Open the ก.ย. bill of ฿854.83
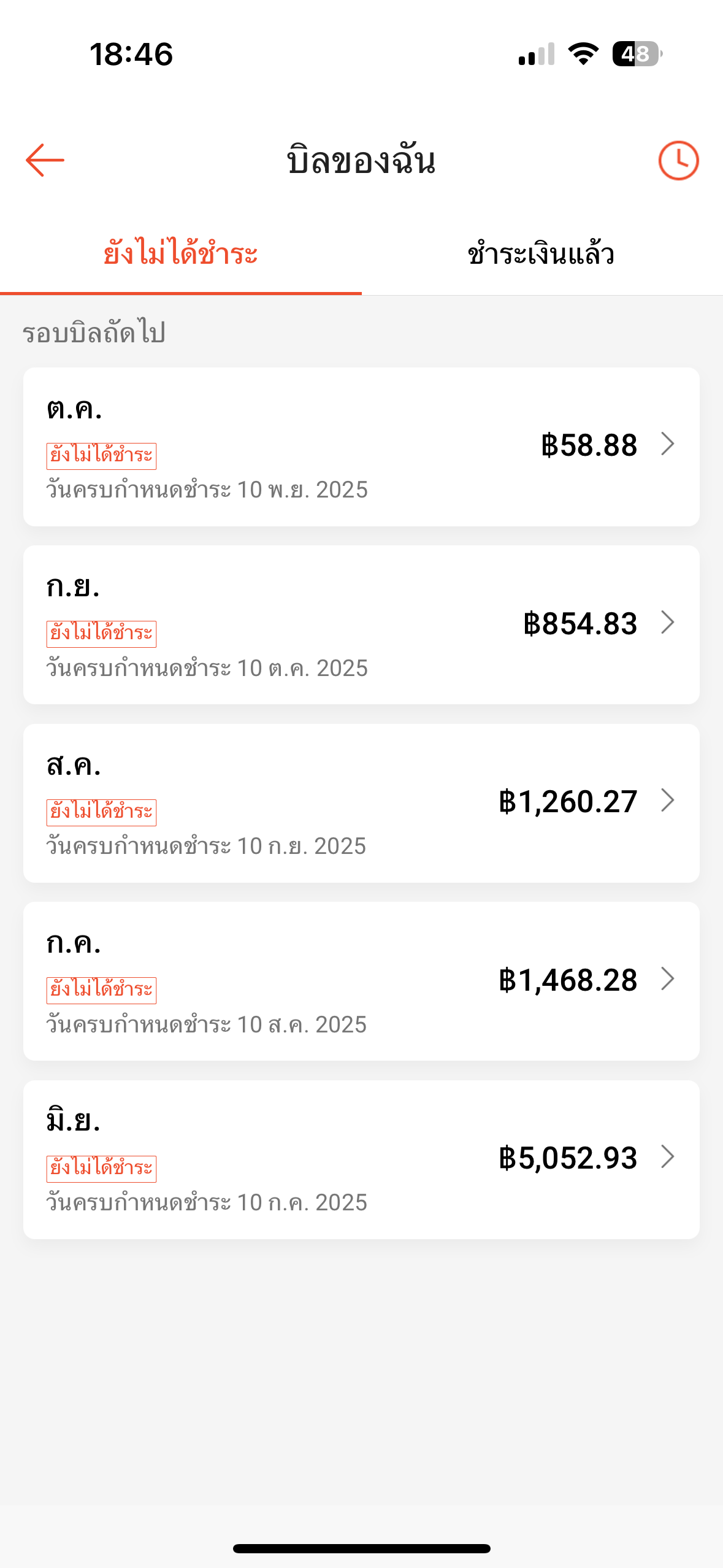723x1568 pixels. [x=361, y=625]
